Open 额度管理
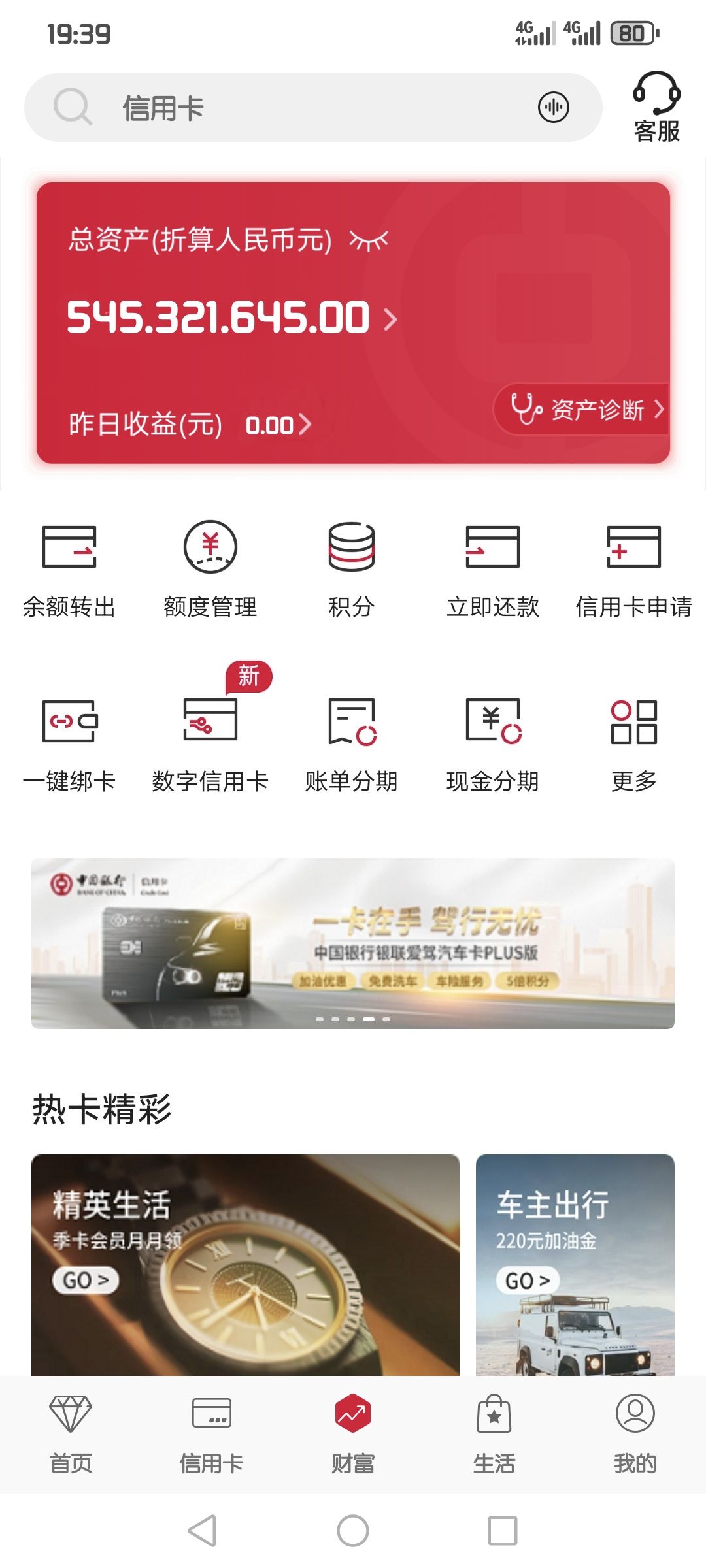The height and width of the screenshot is (1568, 706). tap(210, 570)
